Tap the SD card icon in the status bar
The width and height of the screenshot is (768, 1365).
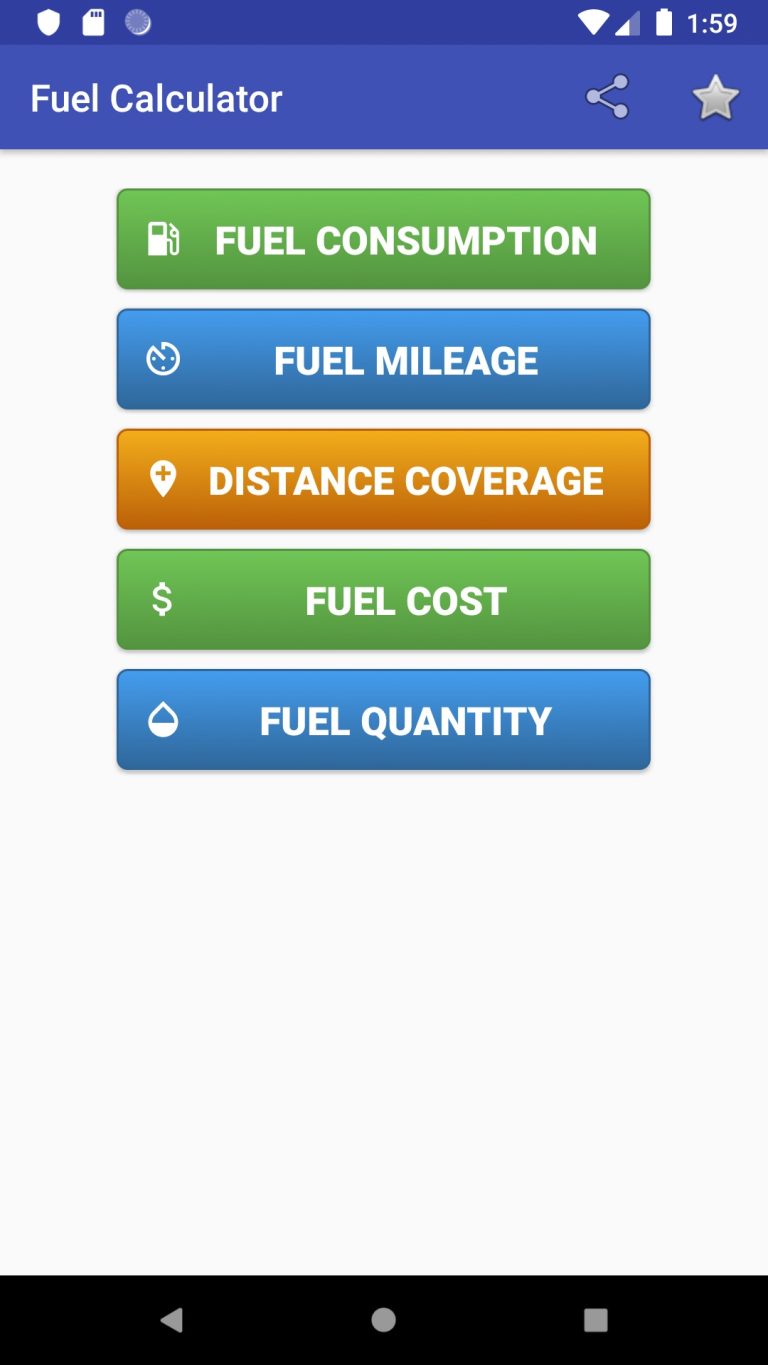[92, 21]
